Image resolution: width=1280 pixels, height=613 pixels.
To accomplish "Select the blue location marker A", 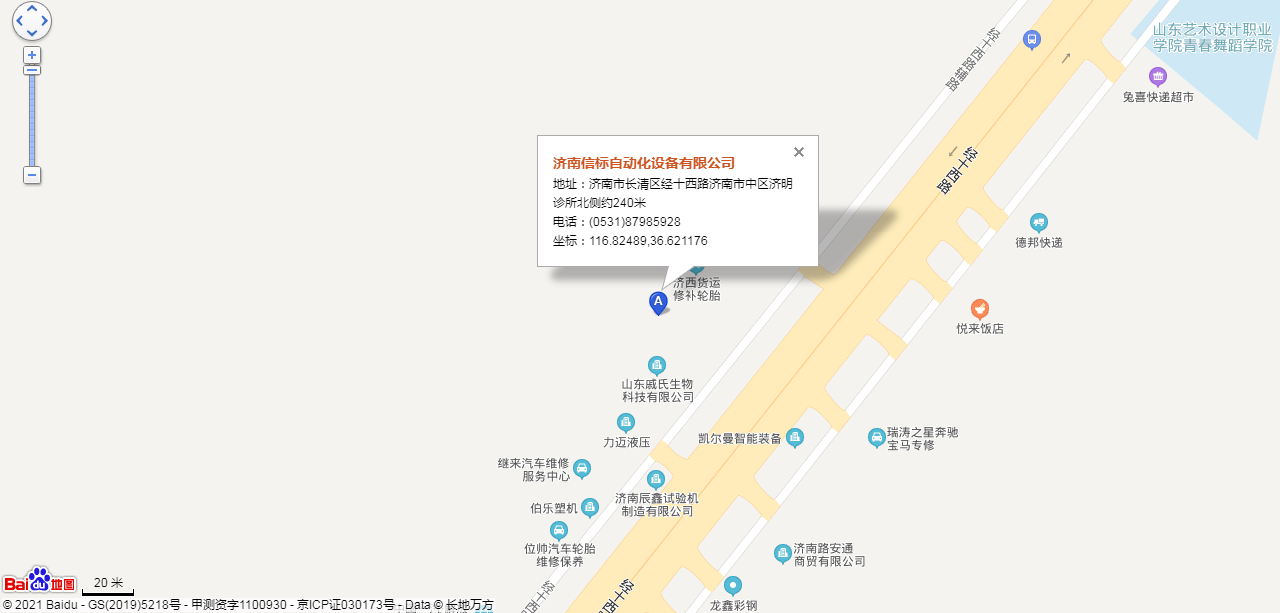I will tap(658, 302).
